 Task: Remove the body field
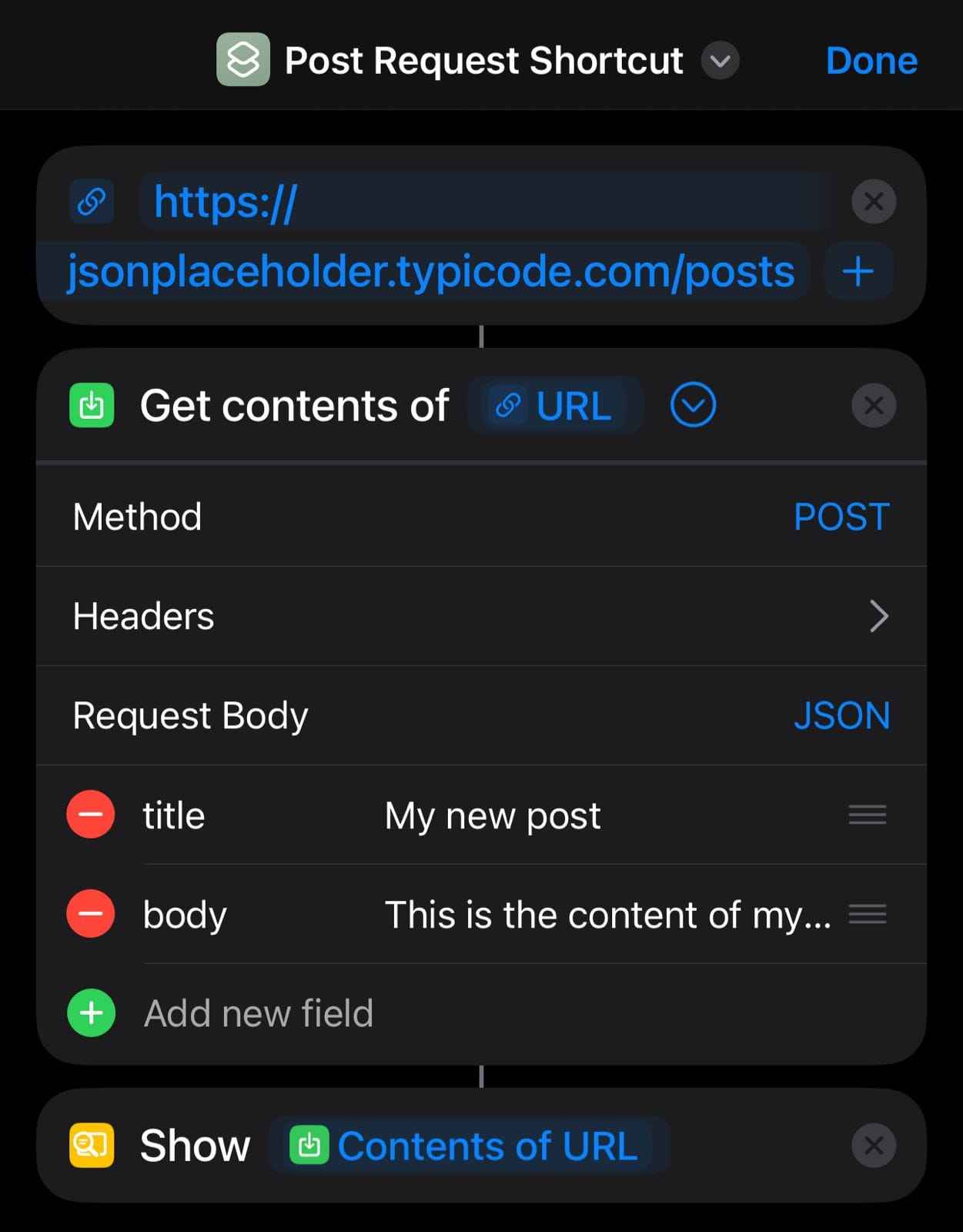91,914
